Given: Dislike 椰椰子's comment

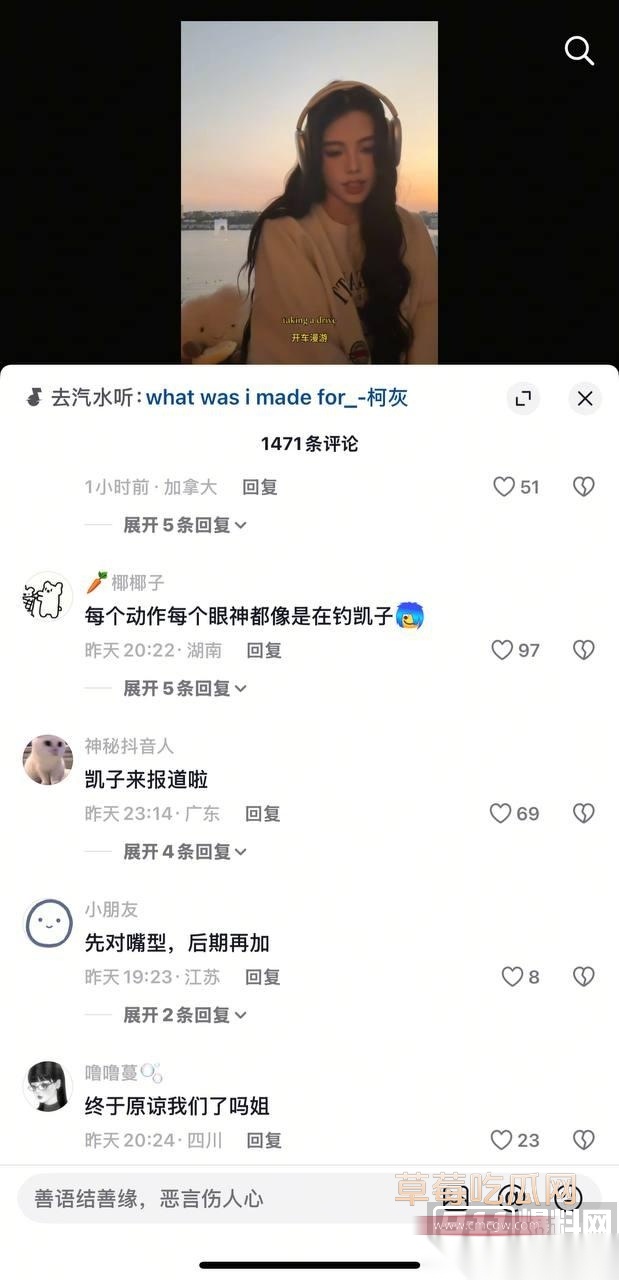Looking at the screenshot, I should coord(584,650).
